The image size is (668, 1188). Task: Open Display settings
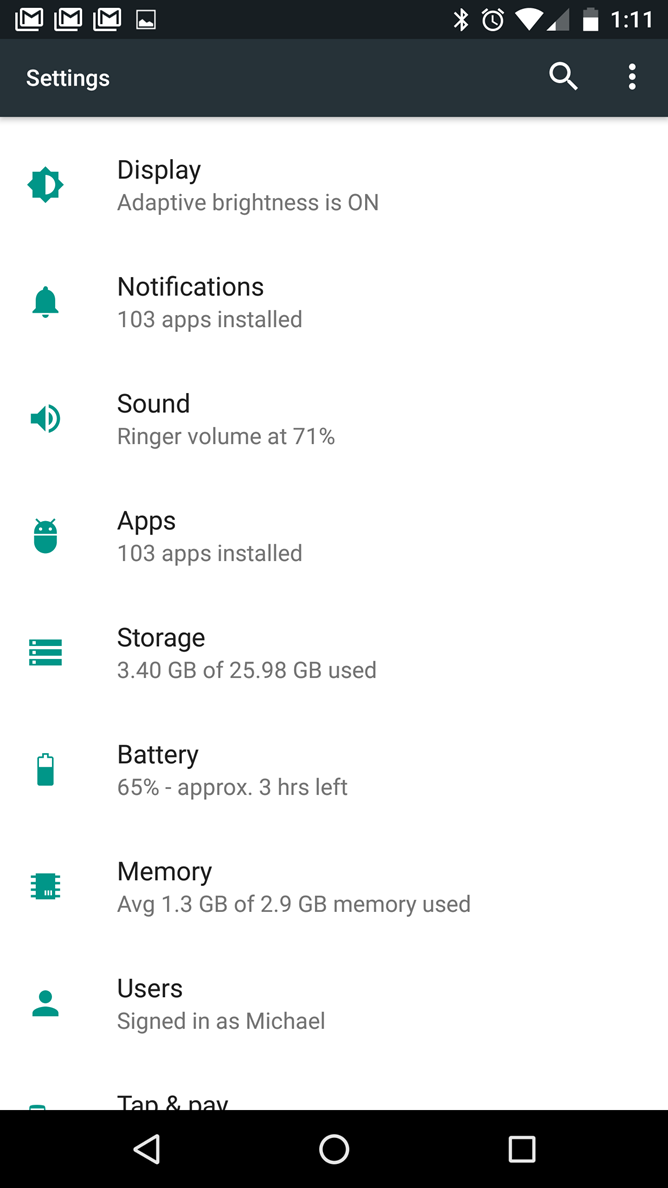[334, 186]
